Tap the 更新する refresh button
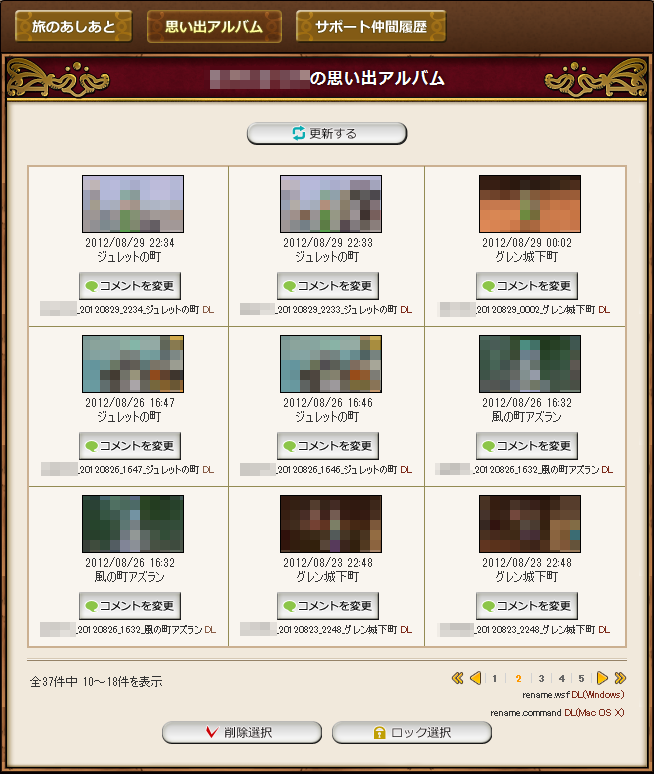The image size is (654, 774). coord(327,133)
